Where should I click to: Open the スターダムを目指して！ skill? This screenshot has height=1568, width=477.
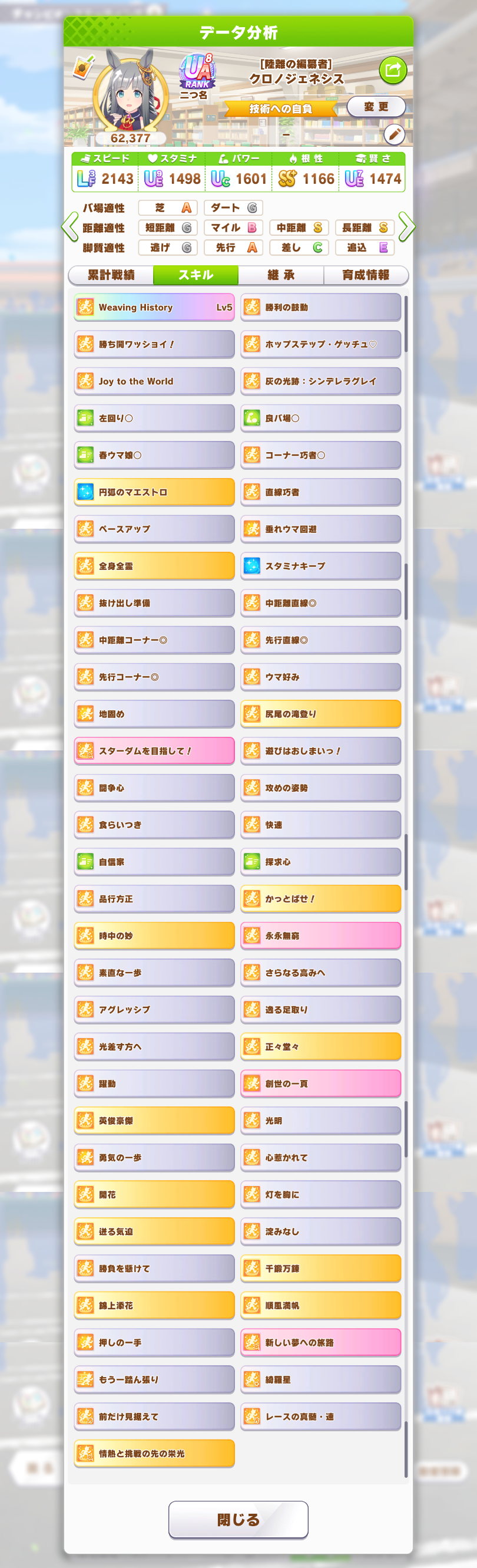click(x=154, y=750)
